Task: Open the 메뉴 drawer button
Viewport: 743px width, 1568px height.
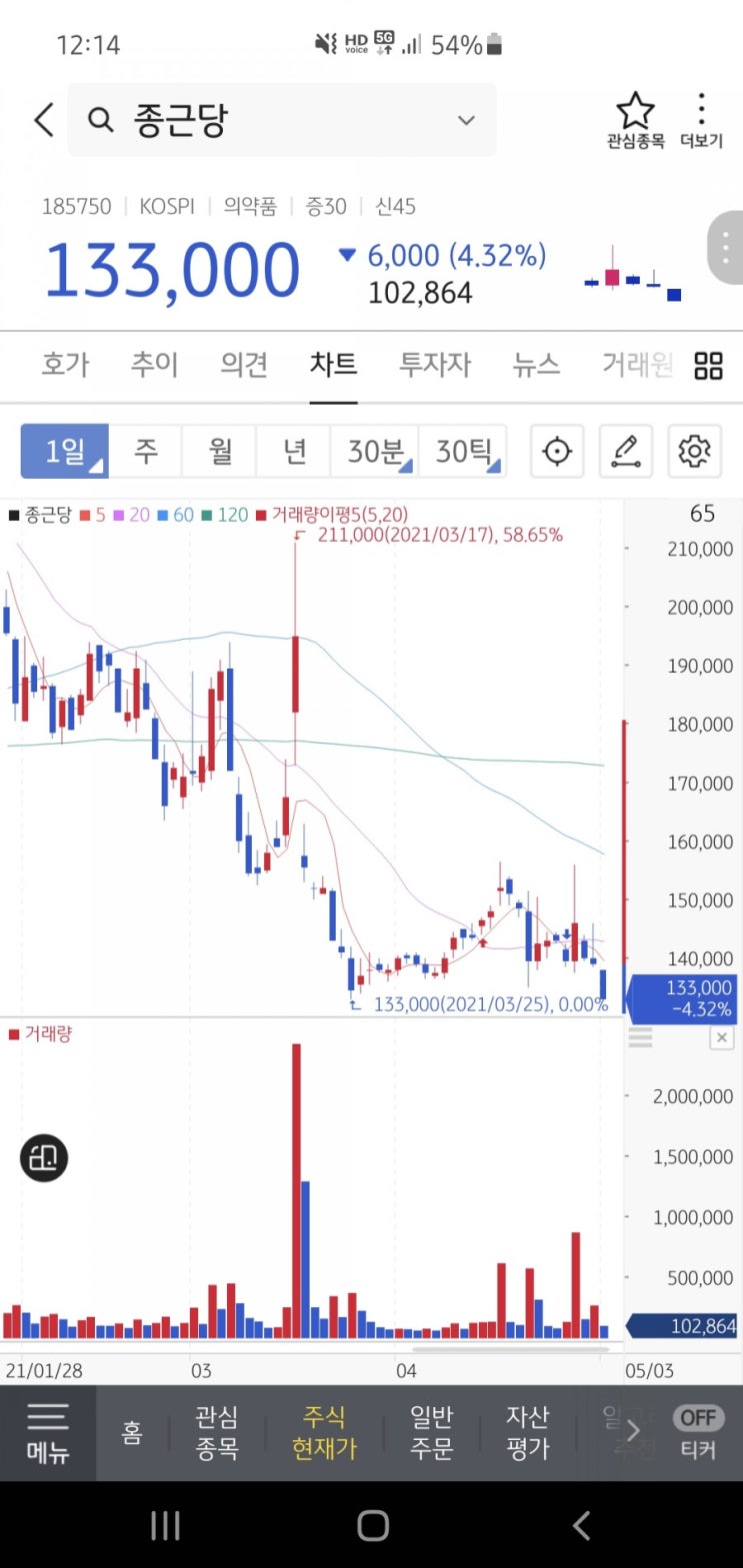Action: [48, 1433]
